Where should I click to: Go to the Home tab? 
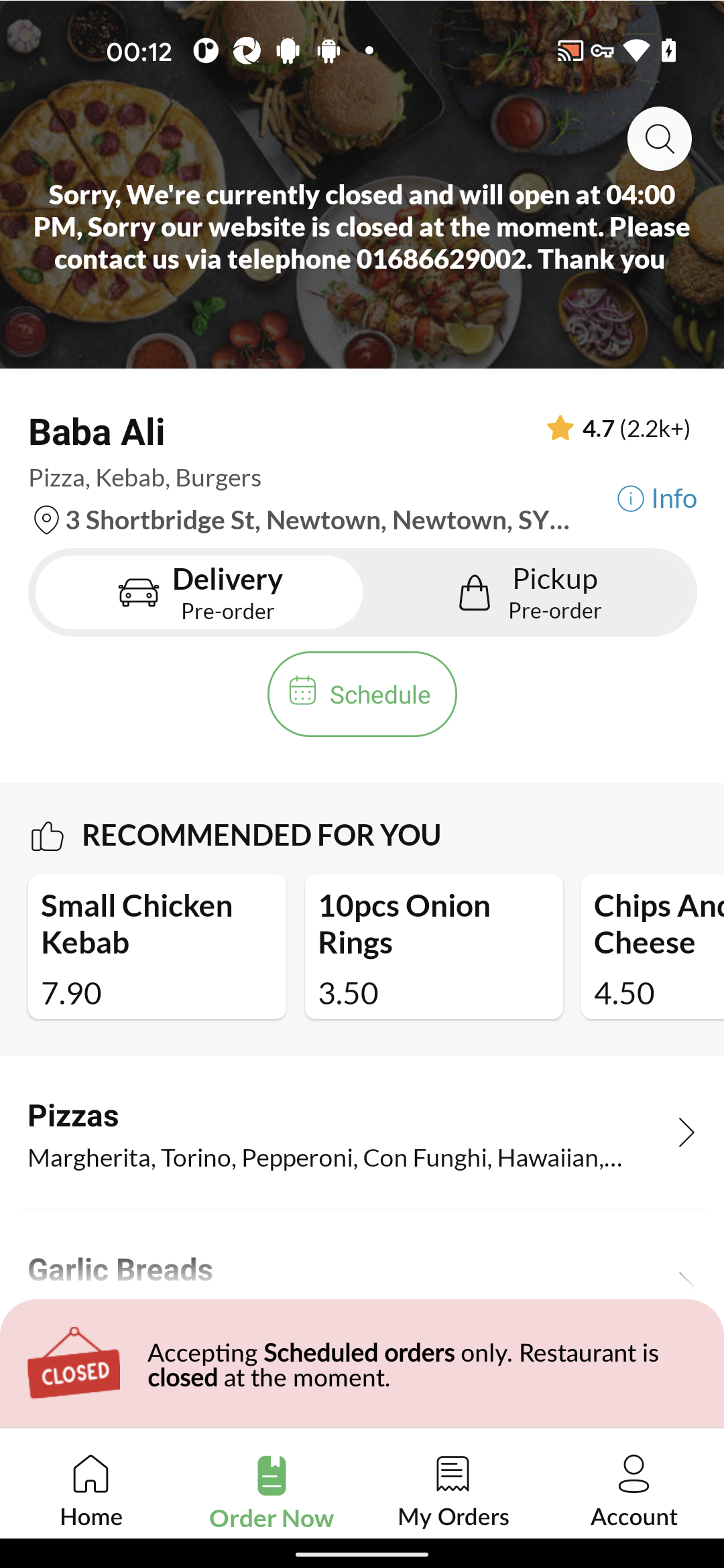click(x=91, y=1490)
